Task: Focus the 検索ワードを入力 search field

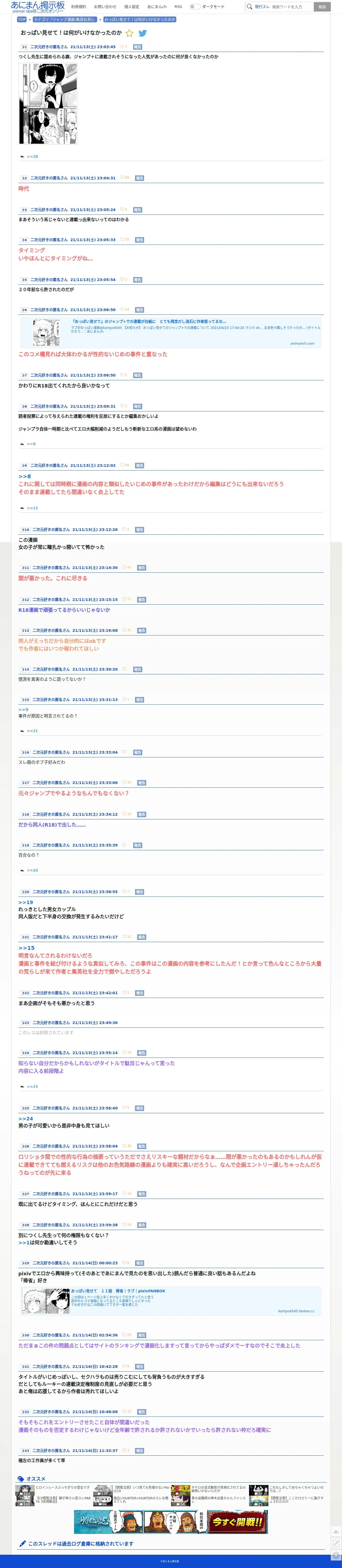Action: [291, 7]
